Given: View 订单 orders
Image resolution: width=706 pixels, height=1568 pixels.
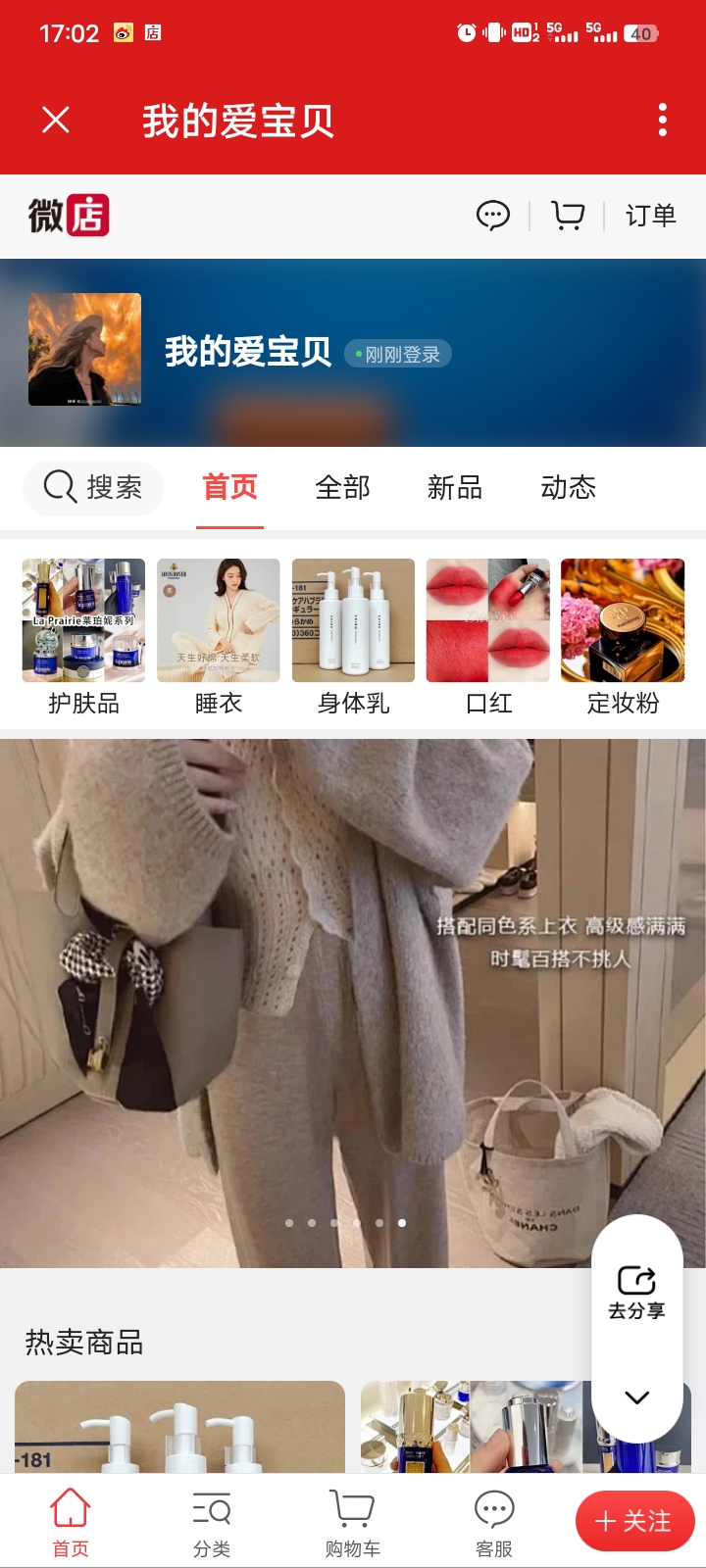Looking at the screenshot, I should point(650,216).
